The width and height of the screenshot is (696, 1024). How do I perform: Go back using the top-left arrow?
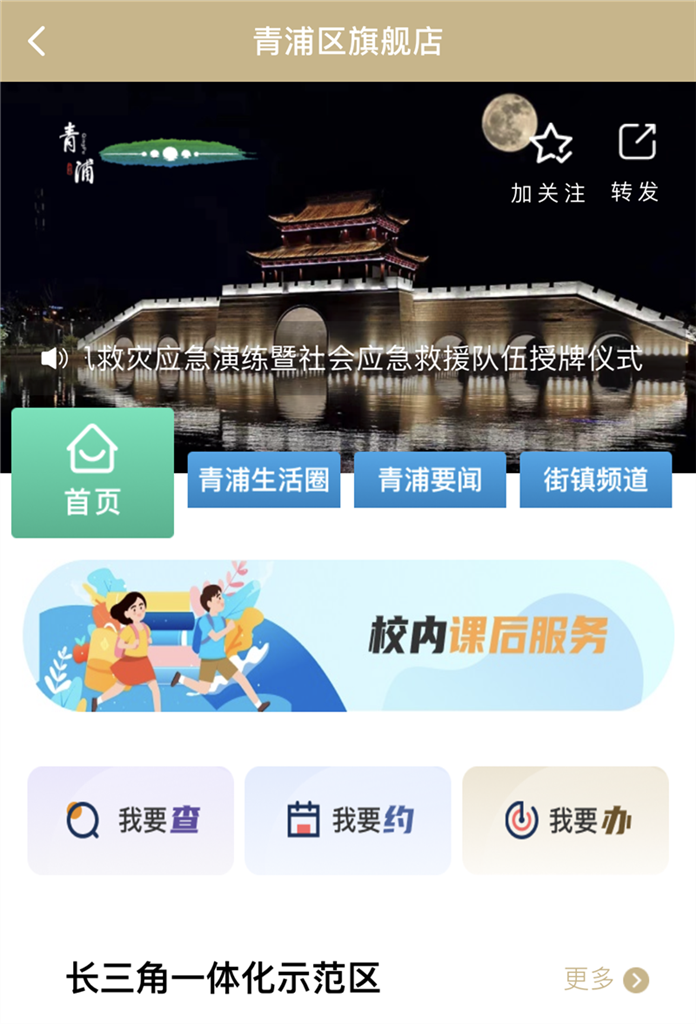pyautogui.click(x=37, y=41)
